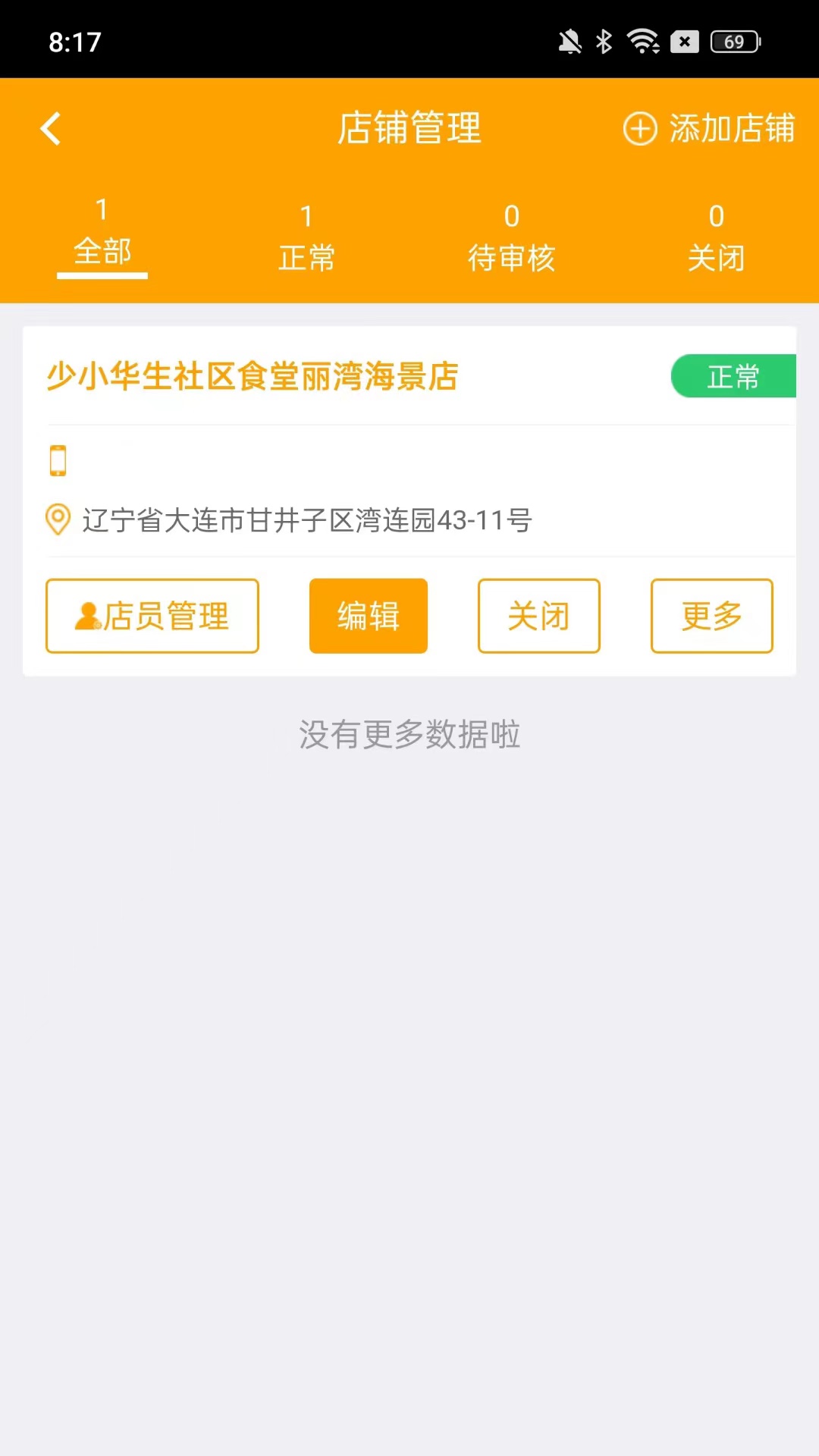The image size is (819, 1456).
Task: Tap the muted notification icon in status bar
Action: [x=569, y=42]
